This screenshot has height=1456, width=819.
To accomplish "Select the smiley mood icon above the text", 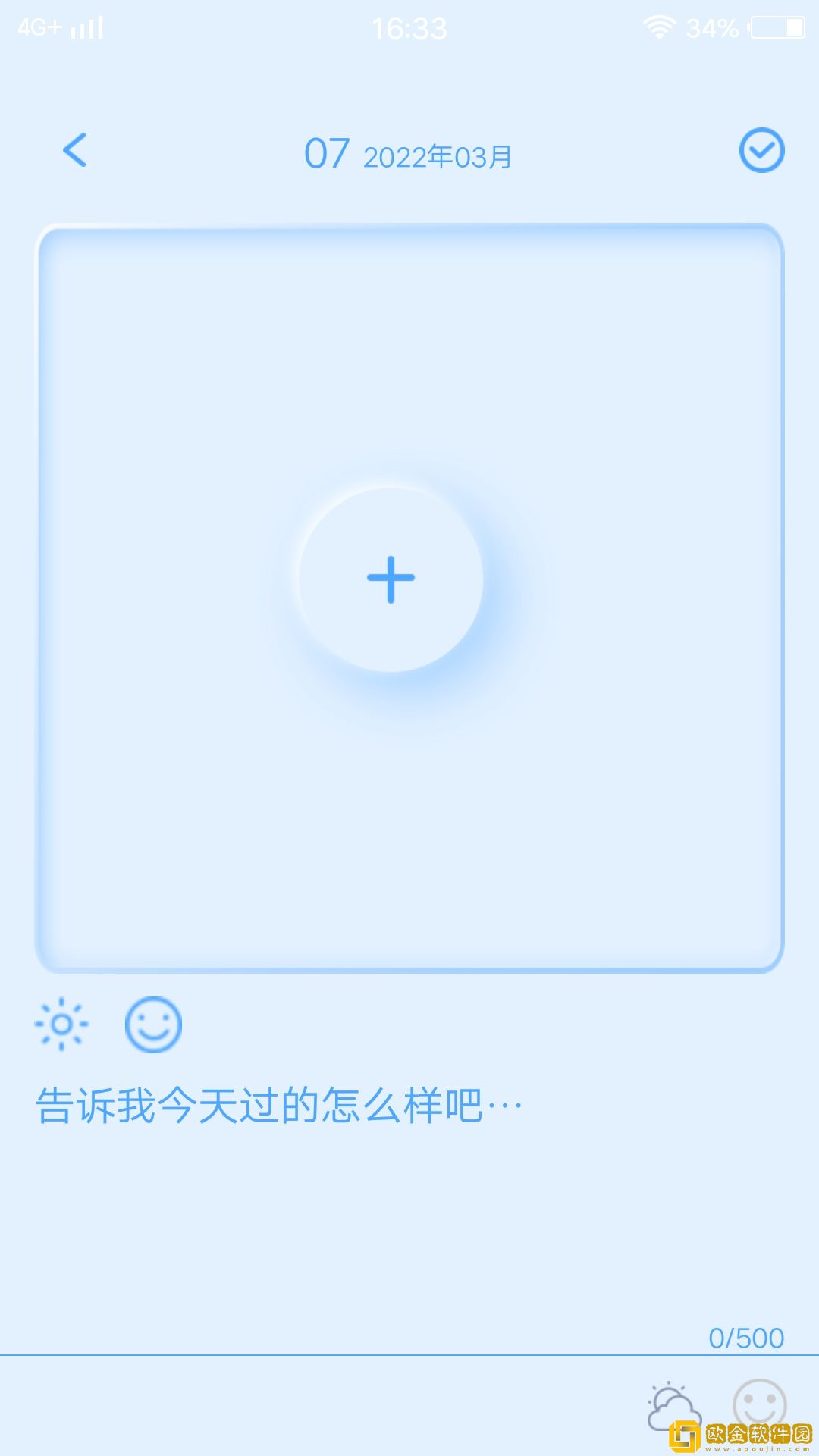I will point(155,1024).
